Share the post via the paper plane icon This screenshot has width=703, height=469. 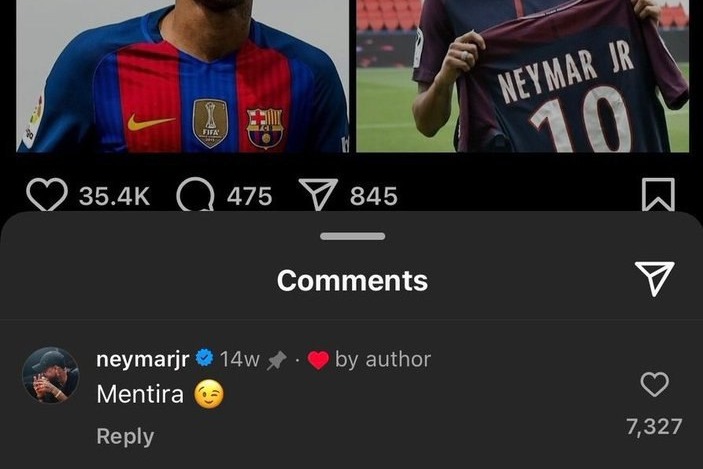coord(318,196)
